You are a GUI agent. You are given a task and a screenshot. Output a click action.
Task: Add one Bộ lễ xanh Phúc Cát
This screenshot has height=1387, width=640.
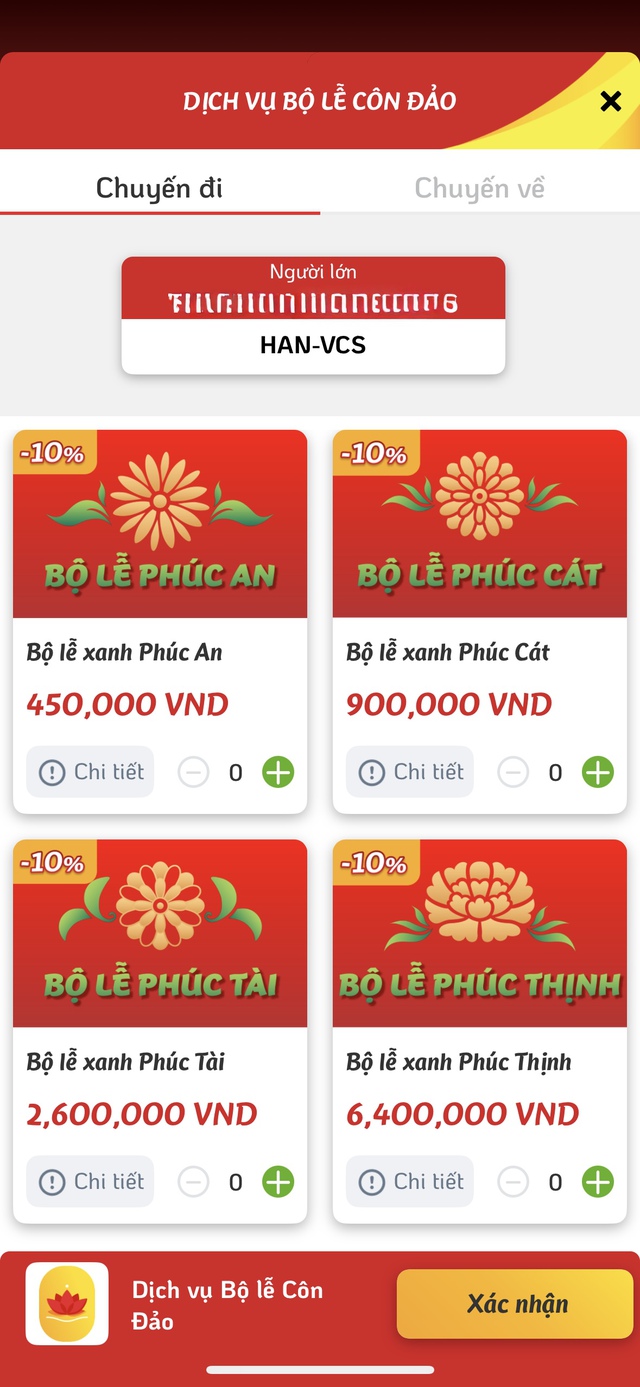click(x=598, y=772)
